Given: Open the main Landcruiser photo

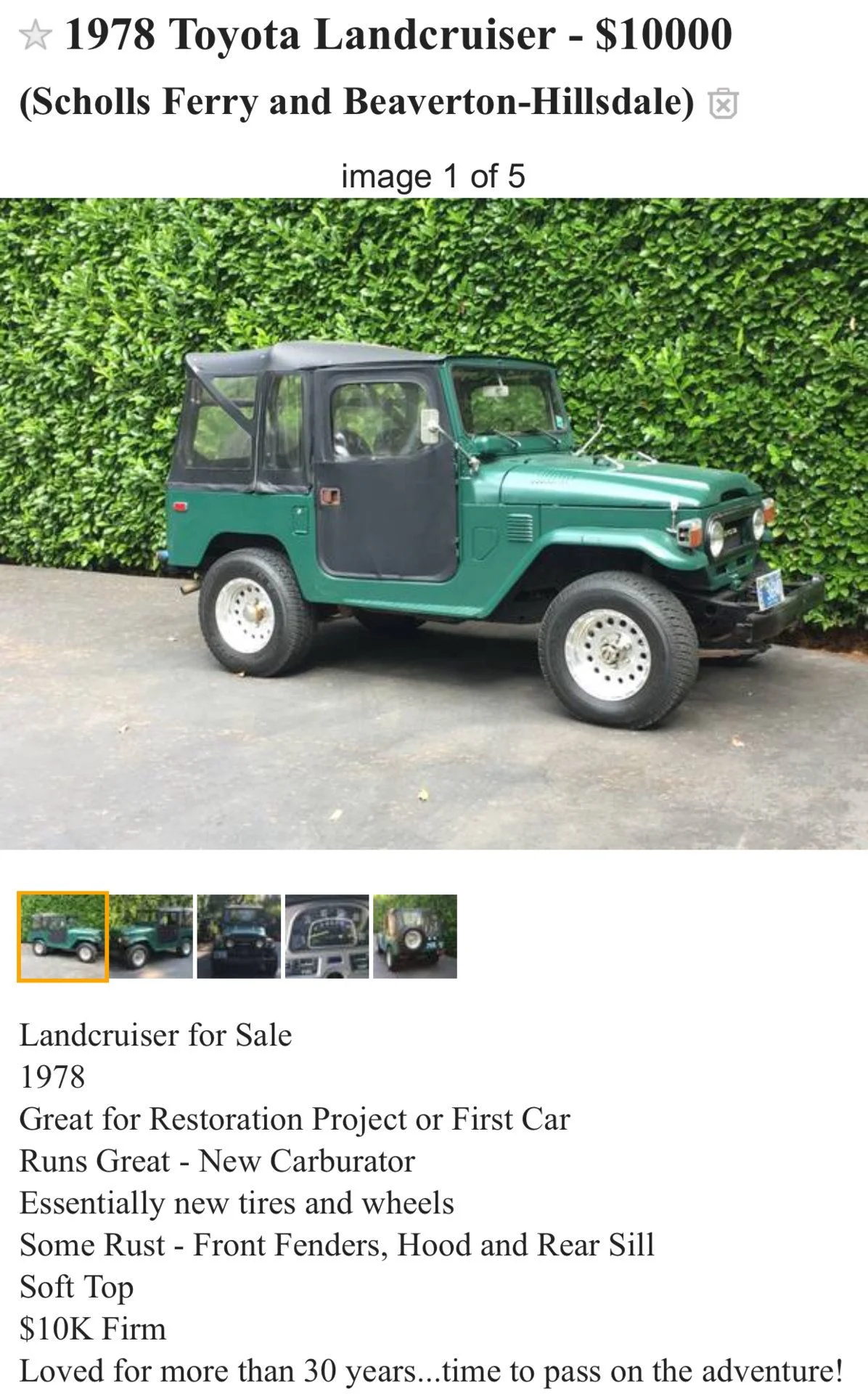Looking at the screenshot, I should 434,523.
